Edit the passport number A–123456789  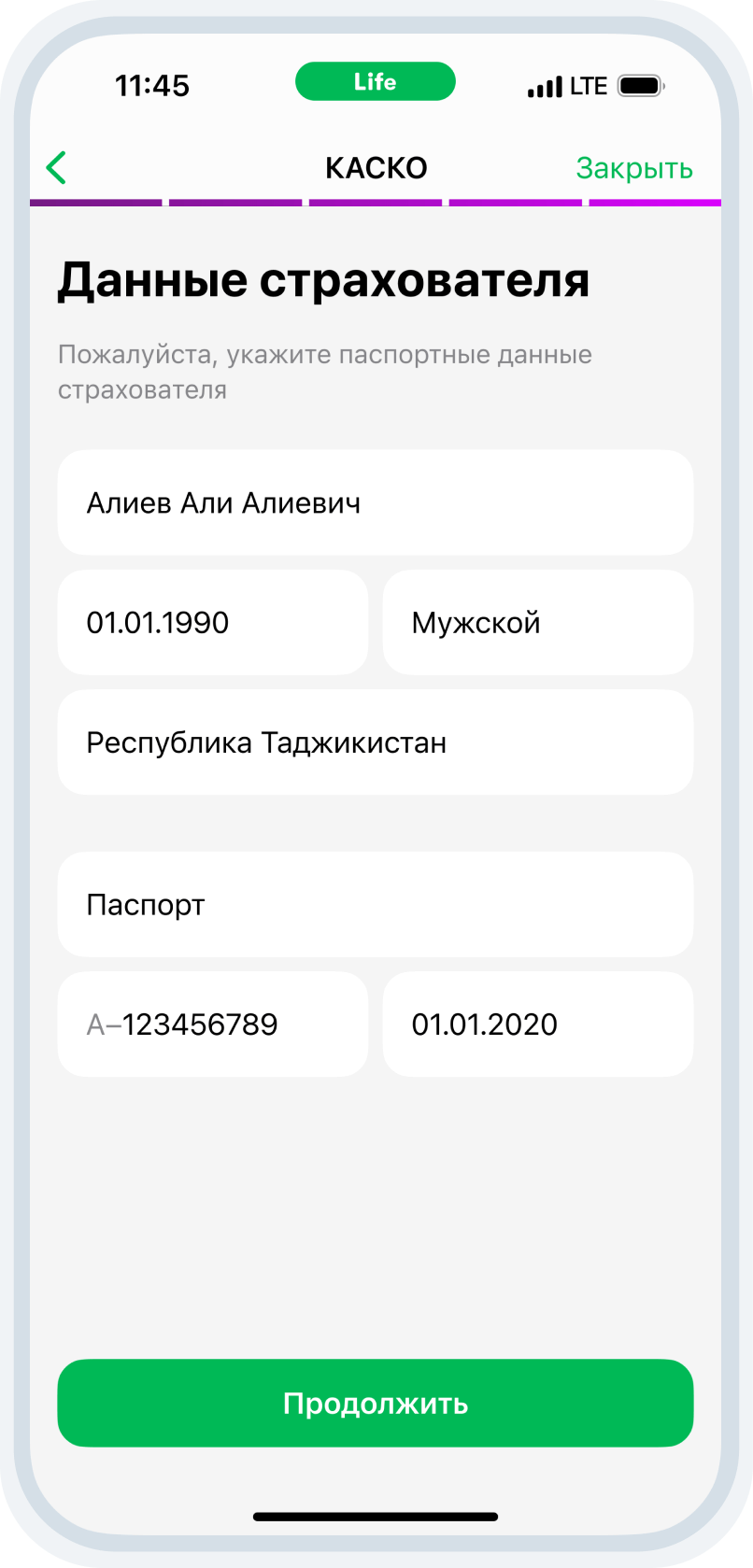(213, 1024)
